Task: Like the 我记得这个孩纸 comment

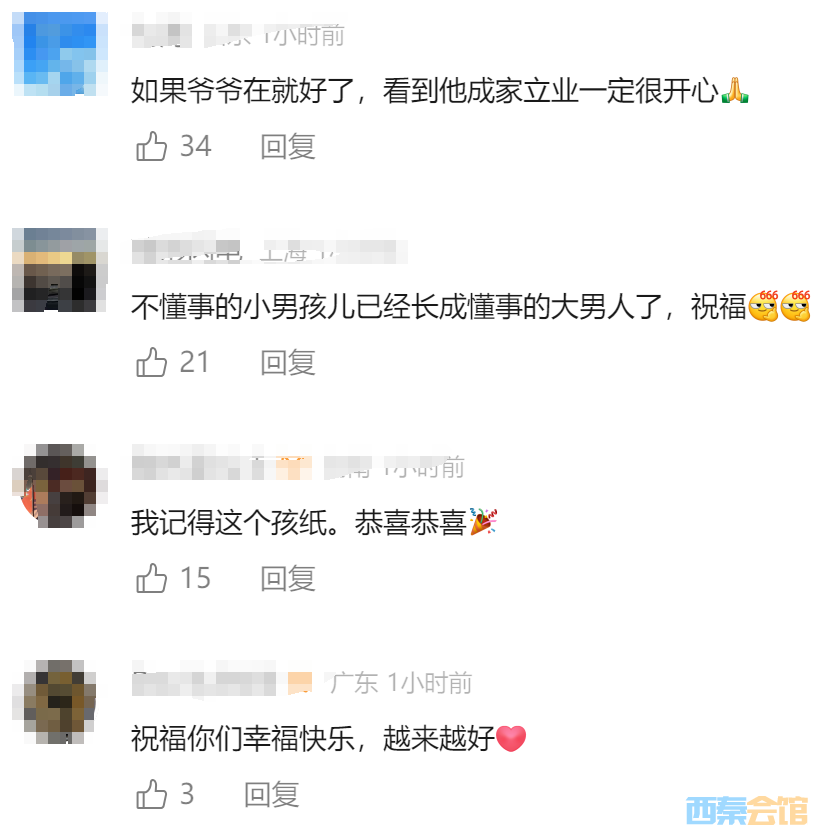Action: point(152,578)
